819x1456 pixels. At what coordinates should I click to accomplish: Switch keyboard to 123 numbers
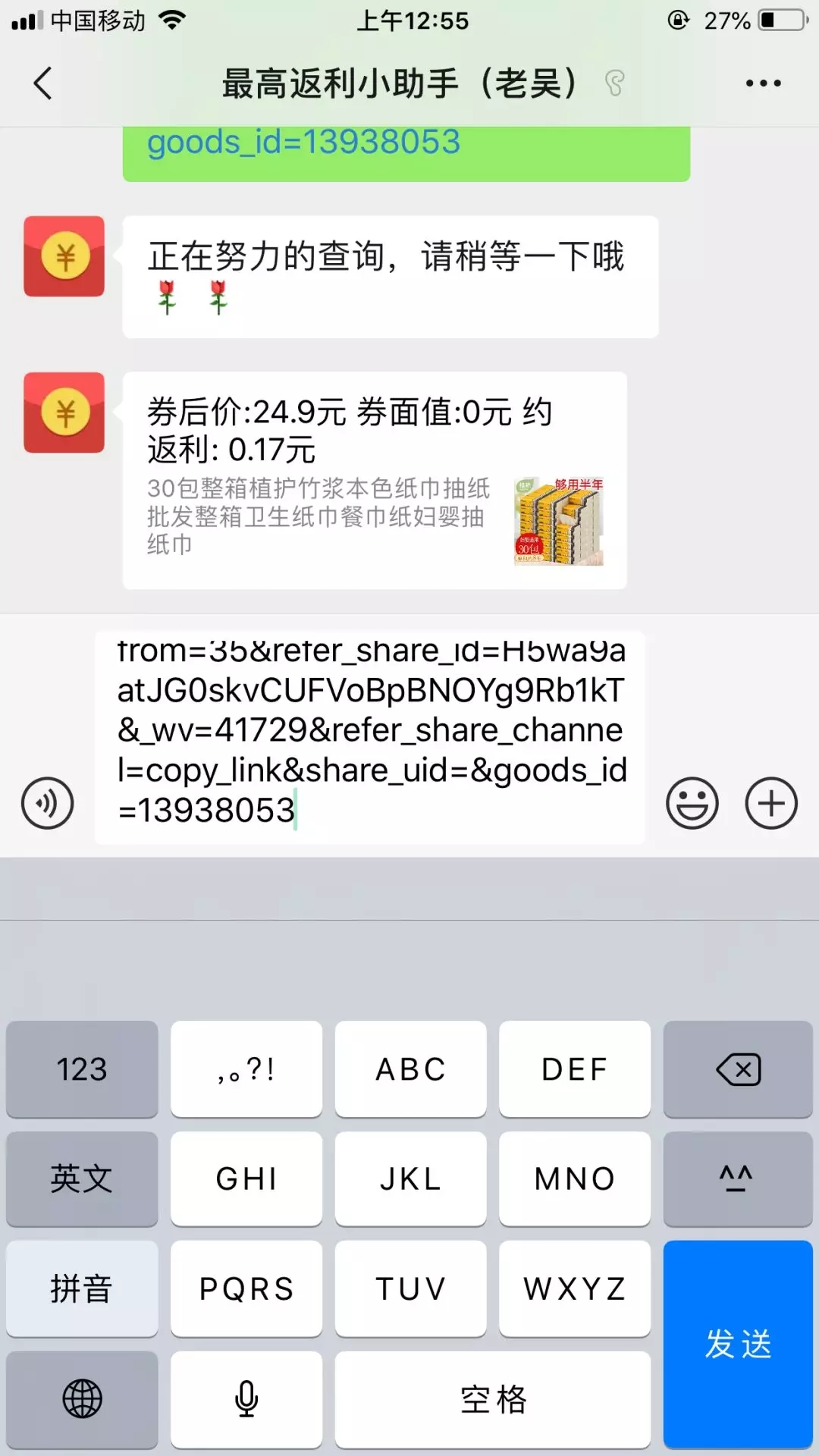coord(82,1069)
